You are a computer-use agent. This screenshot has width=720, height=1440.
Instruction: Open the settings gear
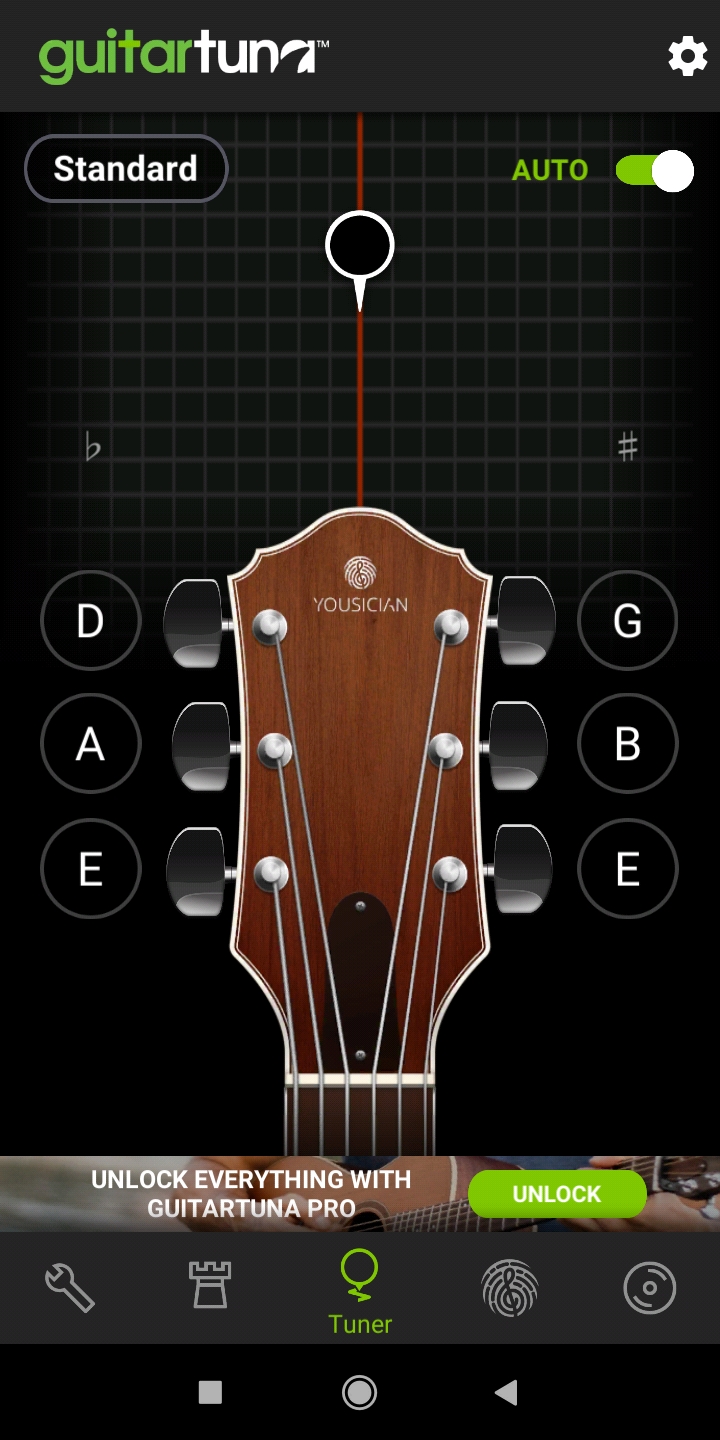(x=688, y=57)
